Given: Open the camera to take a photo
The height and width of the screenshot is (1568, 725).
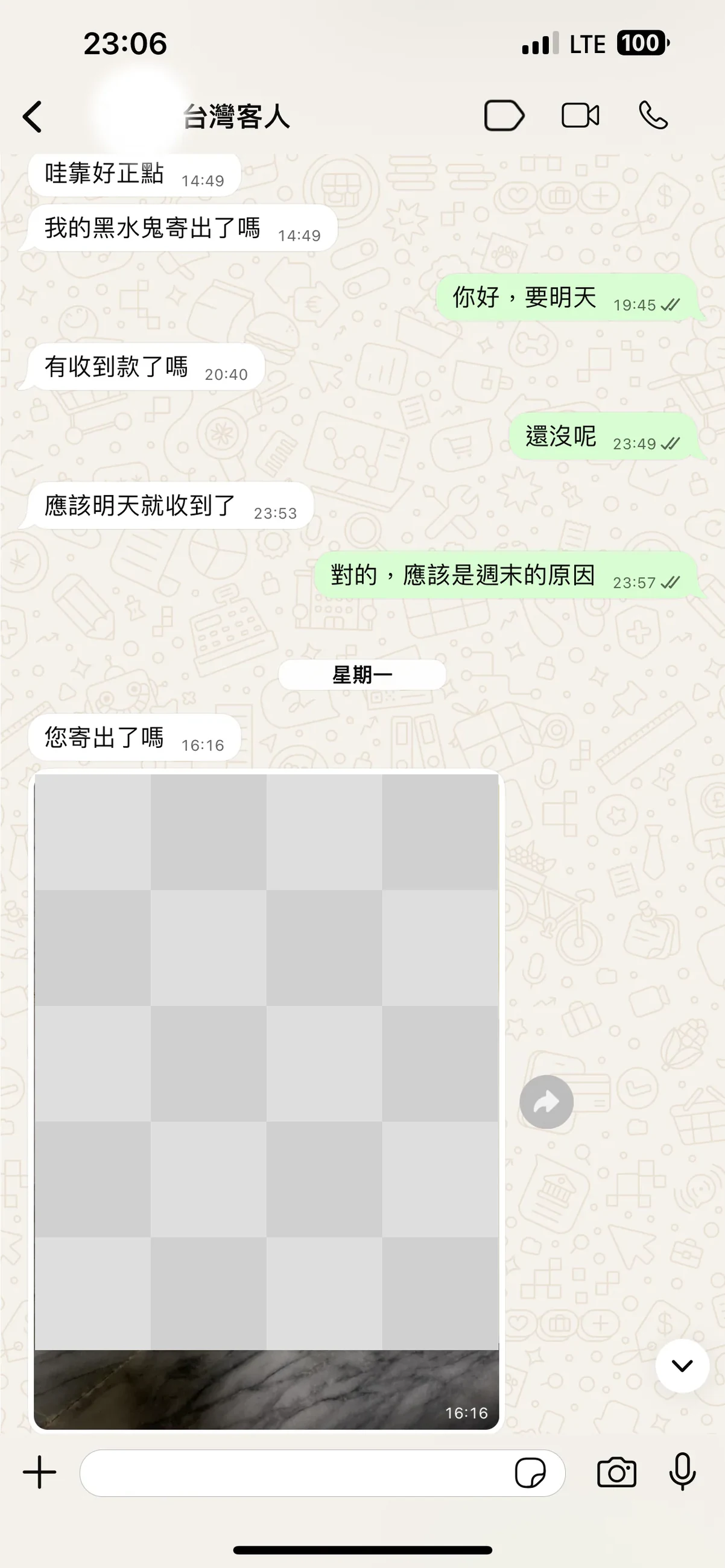Looking at the screenshot, I should tap(616, 1473).
